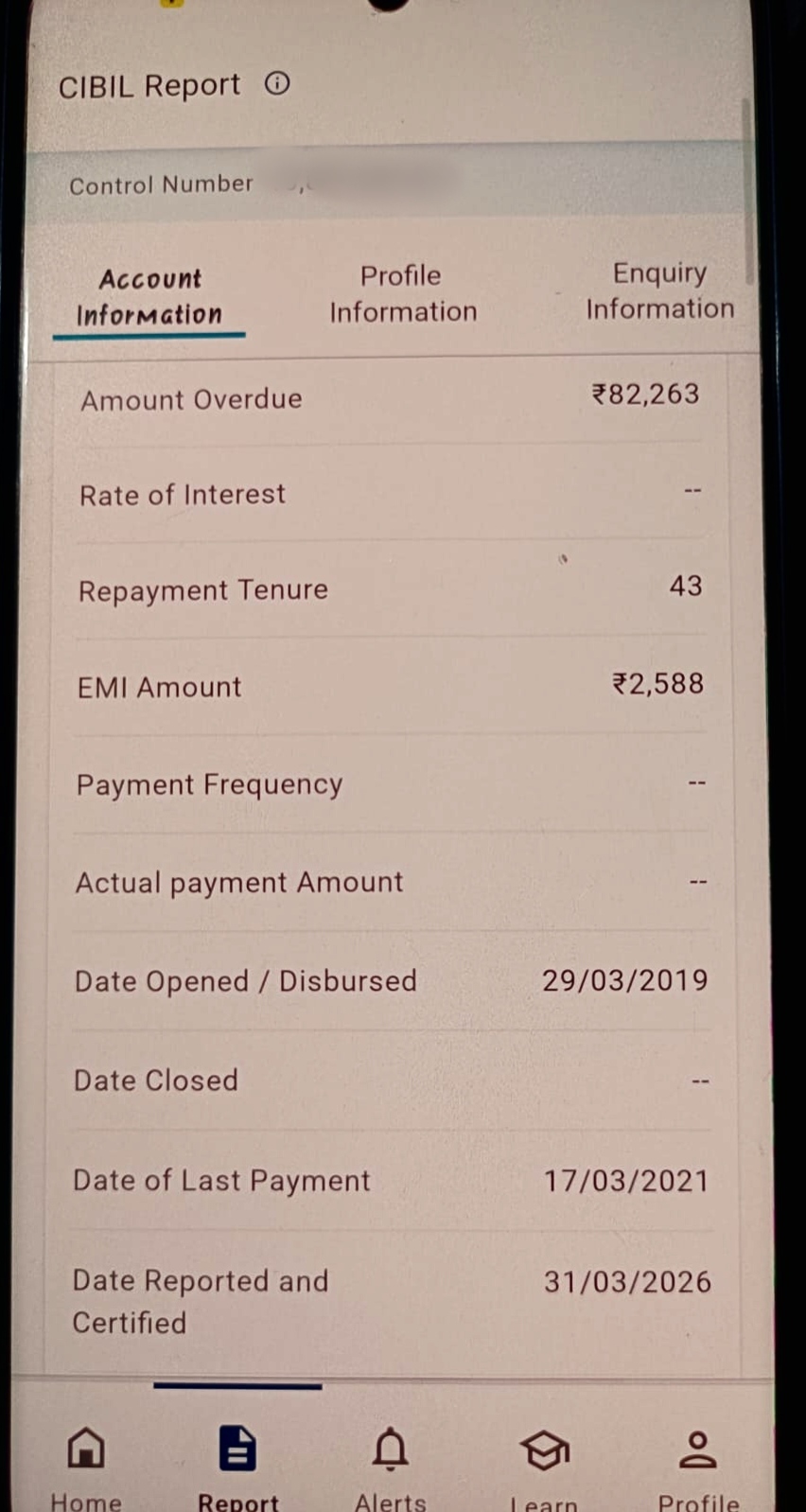Switch to the Learn tab
Viewport: 806px width, 1512px height.
[544, 1462]
